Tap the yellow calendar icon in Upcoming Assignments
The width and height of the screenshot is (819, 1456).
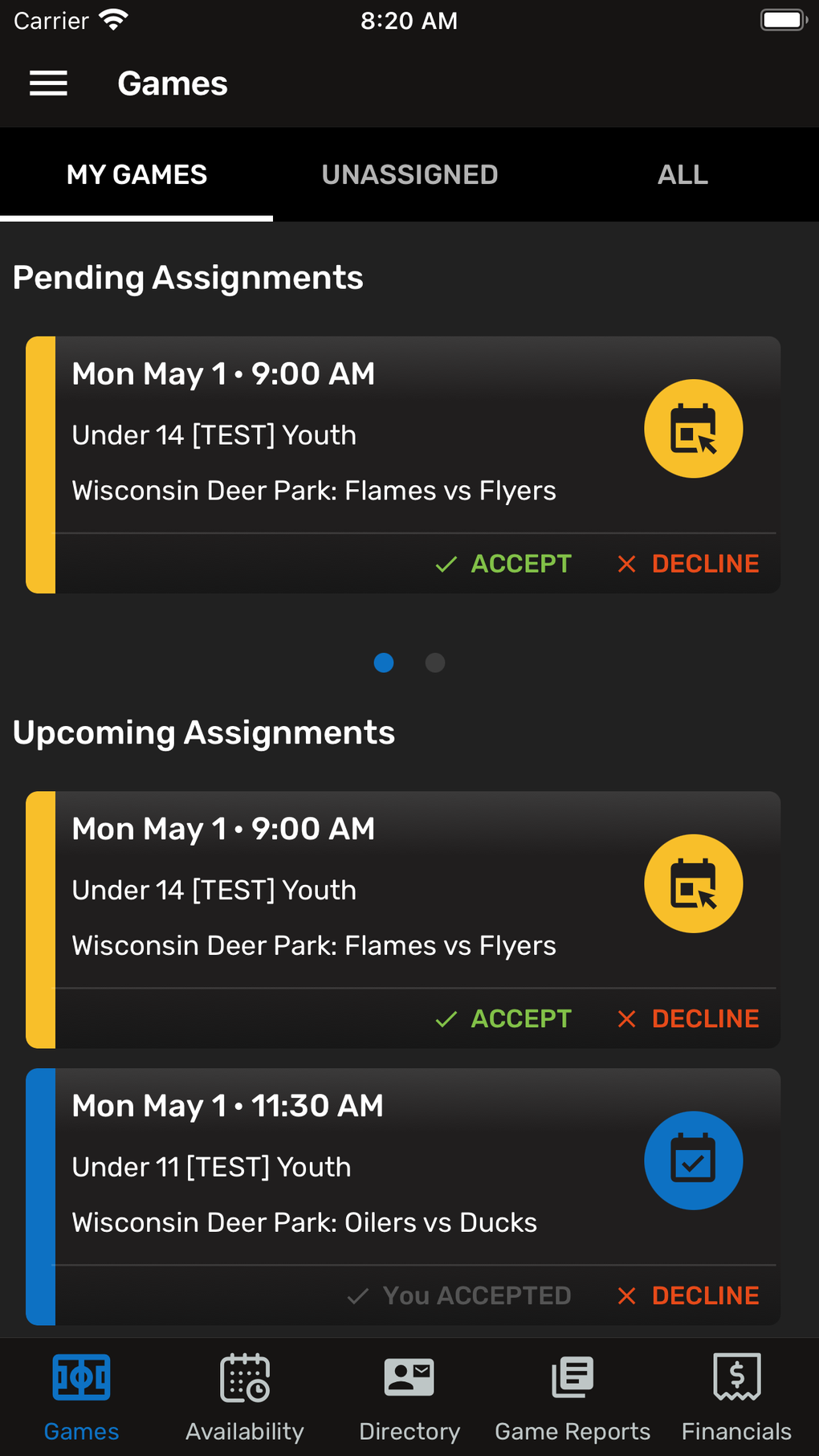coord(693,883)
